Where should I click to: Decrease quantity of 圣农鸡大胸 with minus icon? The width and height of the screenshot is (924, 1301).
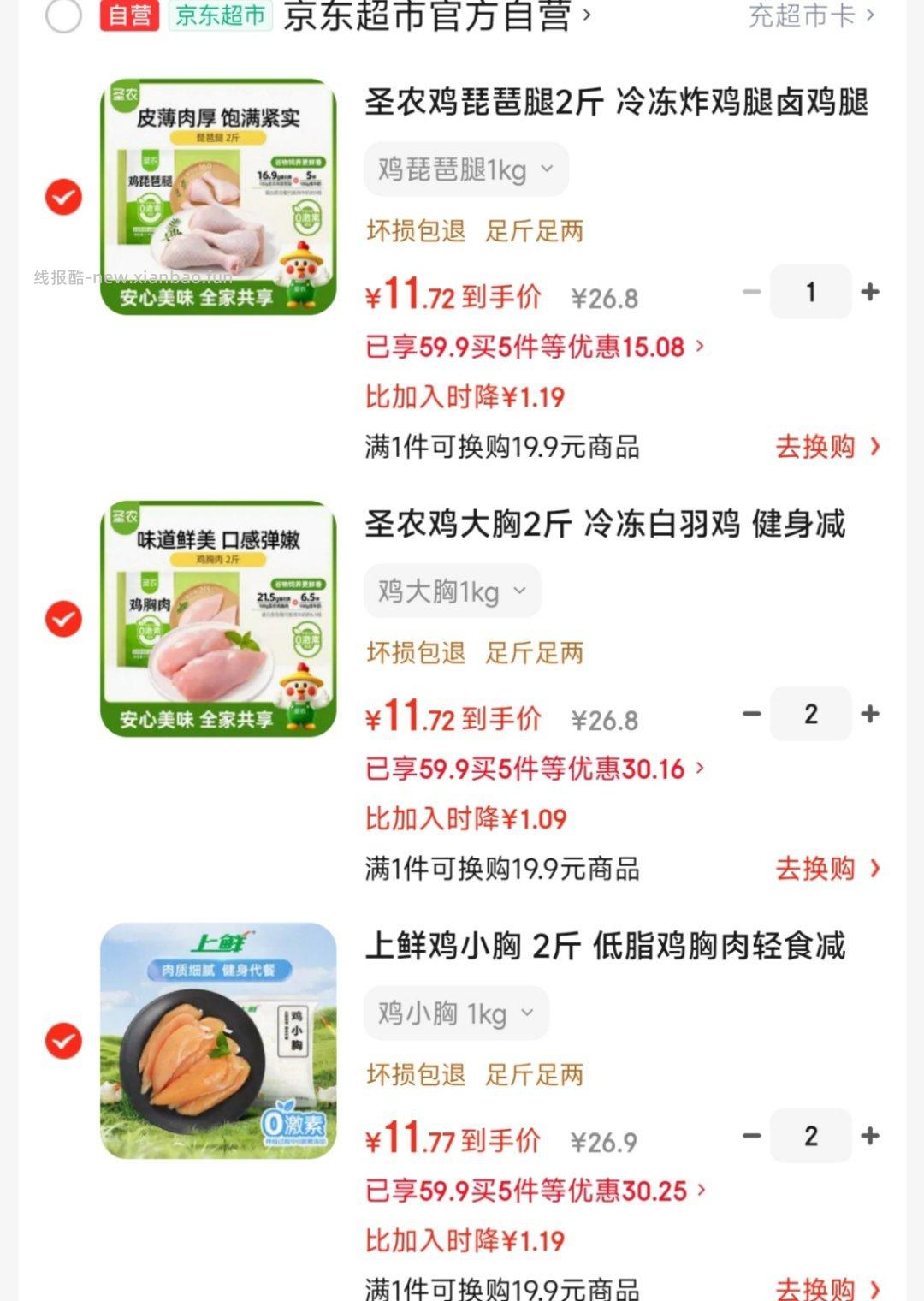click(x=751, y=713)
